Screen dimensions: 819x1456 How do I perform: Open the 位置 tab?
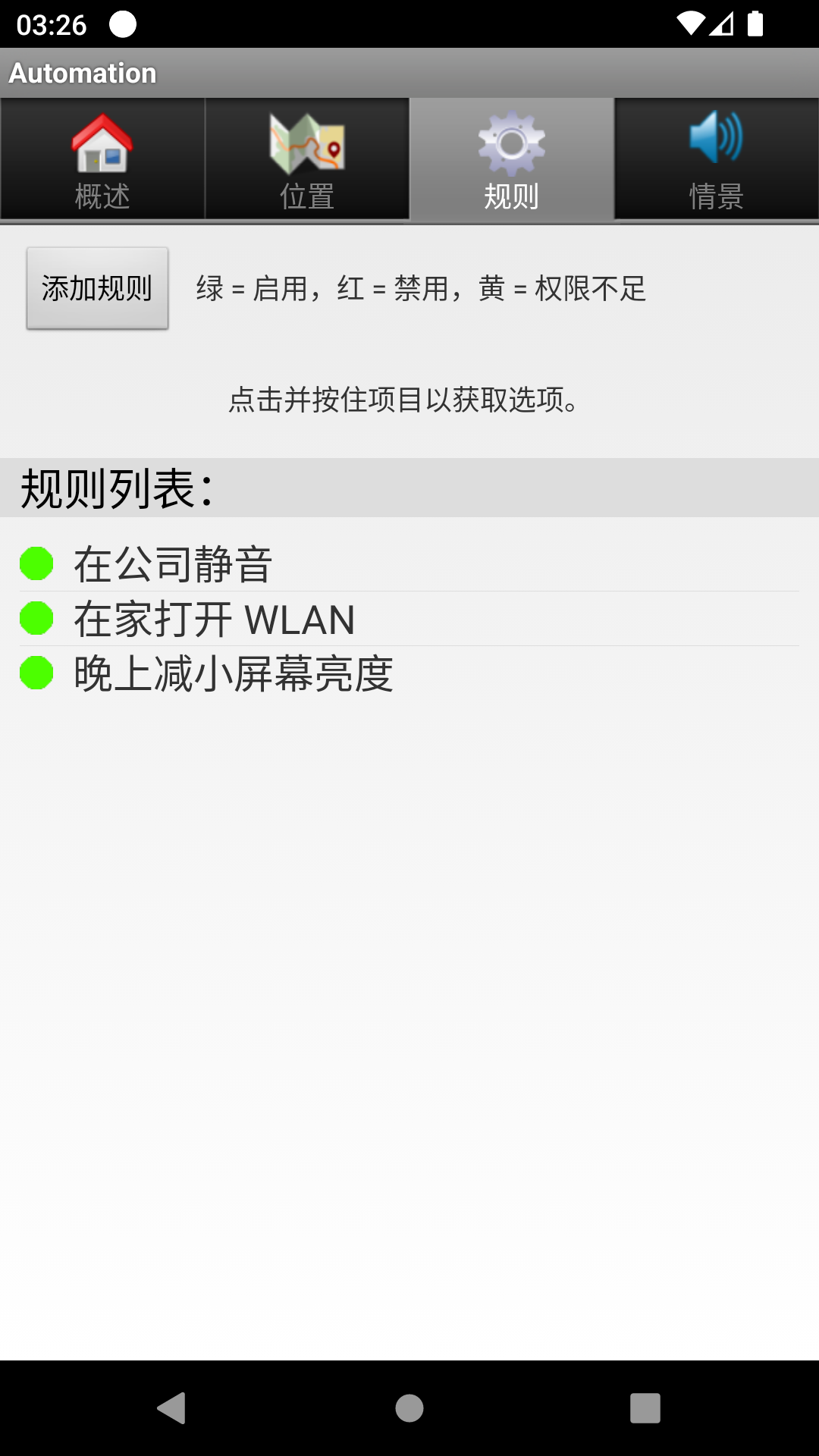click(307, 159)
